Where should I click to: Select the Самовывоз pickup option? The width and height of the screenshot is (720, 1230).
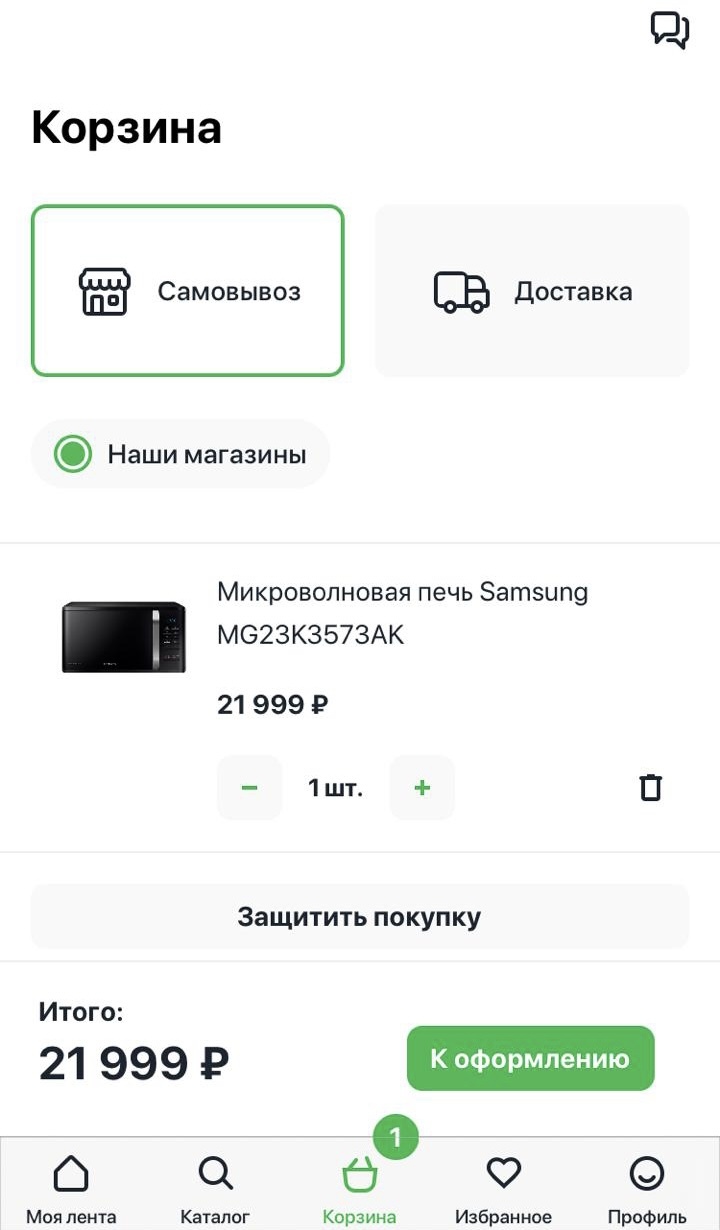[x=188, y=291]
